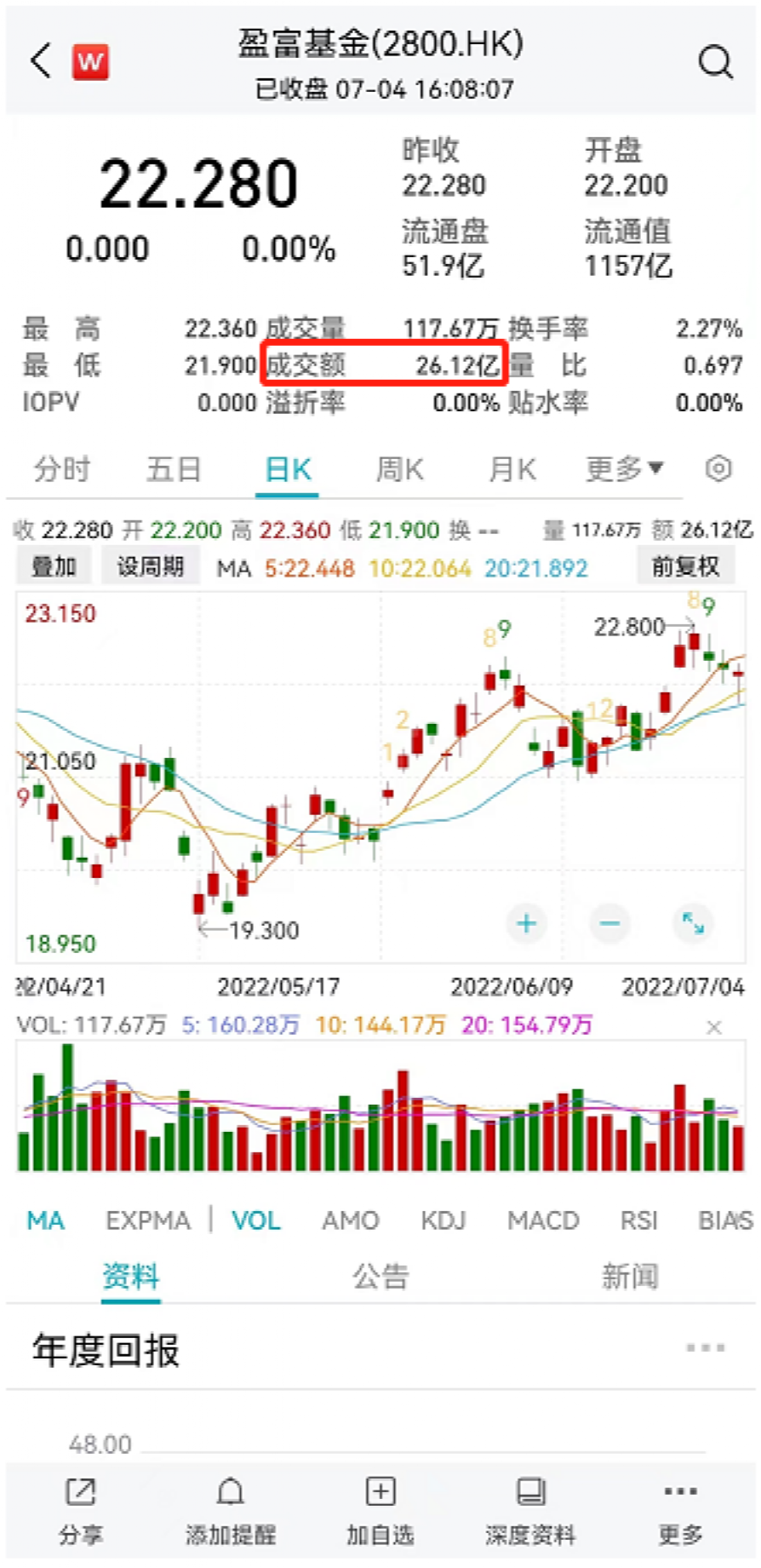Open the 公告 tab

click(380, 1277)
